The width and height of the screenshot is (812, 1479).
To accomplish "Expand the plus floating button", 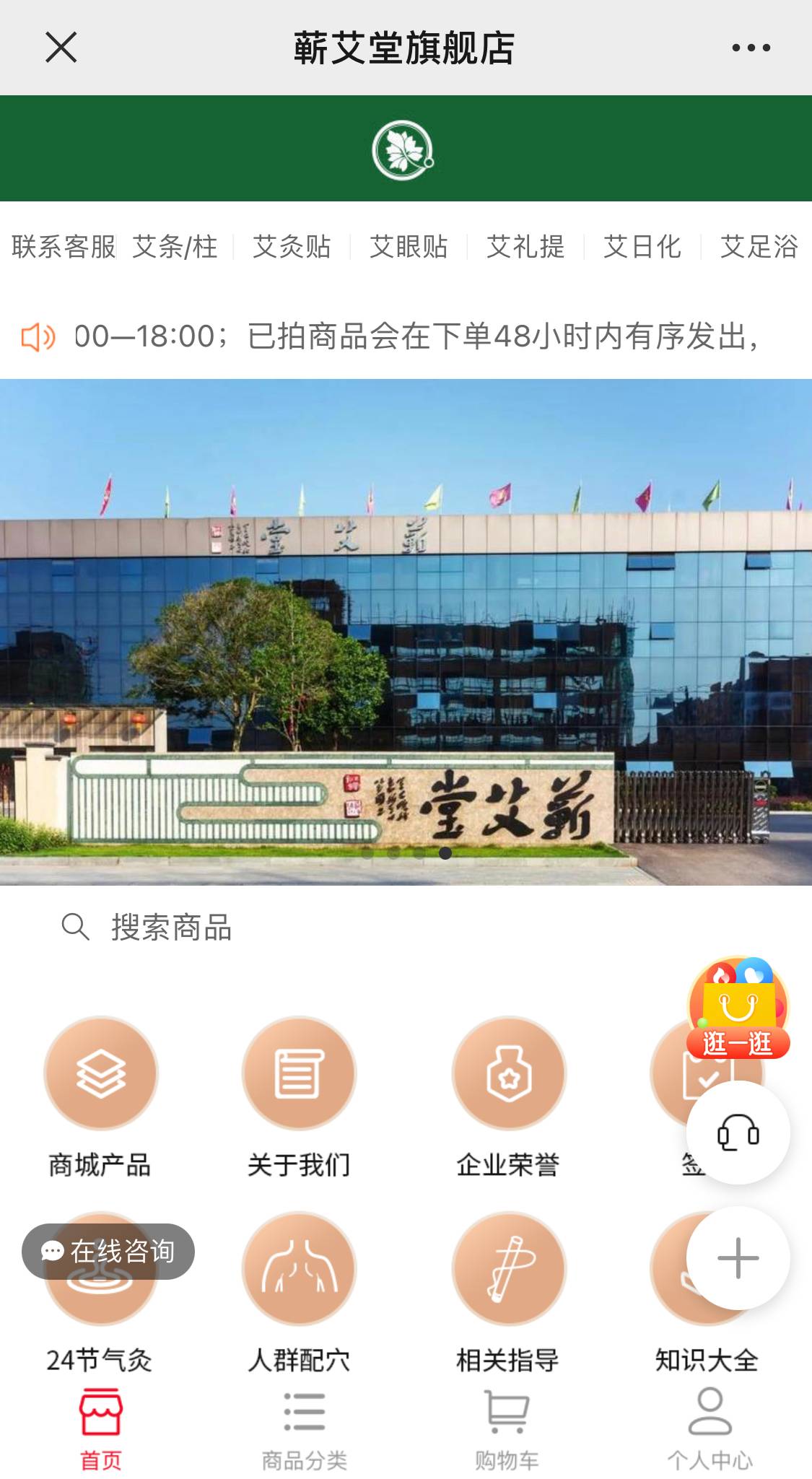I will pos(738,1258).
